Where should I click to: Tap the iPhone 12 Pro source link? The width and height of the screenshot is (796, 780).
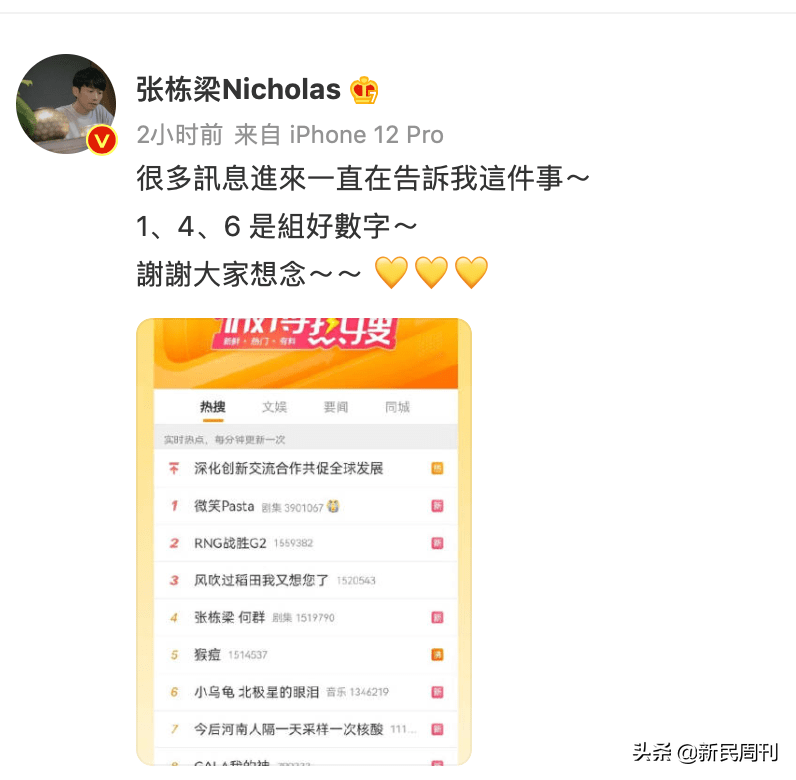[x=366, y=135]
